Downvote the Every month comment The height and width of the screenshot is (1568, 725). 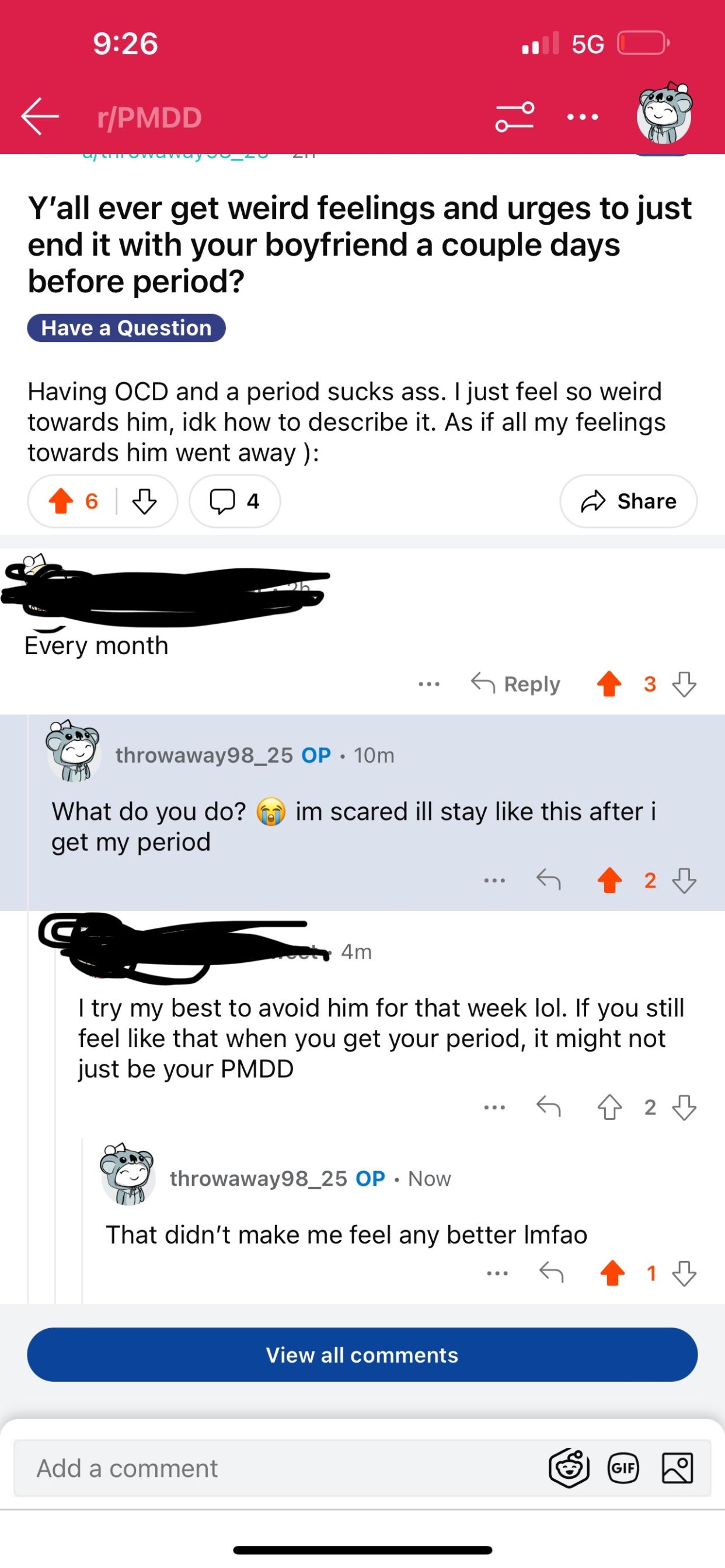(684, 684)
